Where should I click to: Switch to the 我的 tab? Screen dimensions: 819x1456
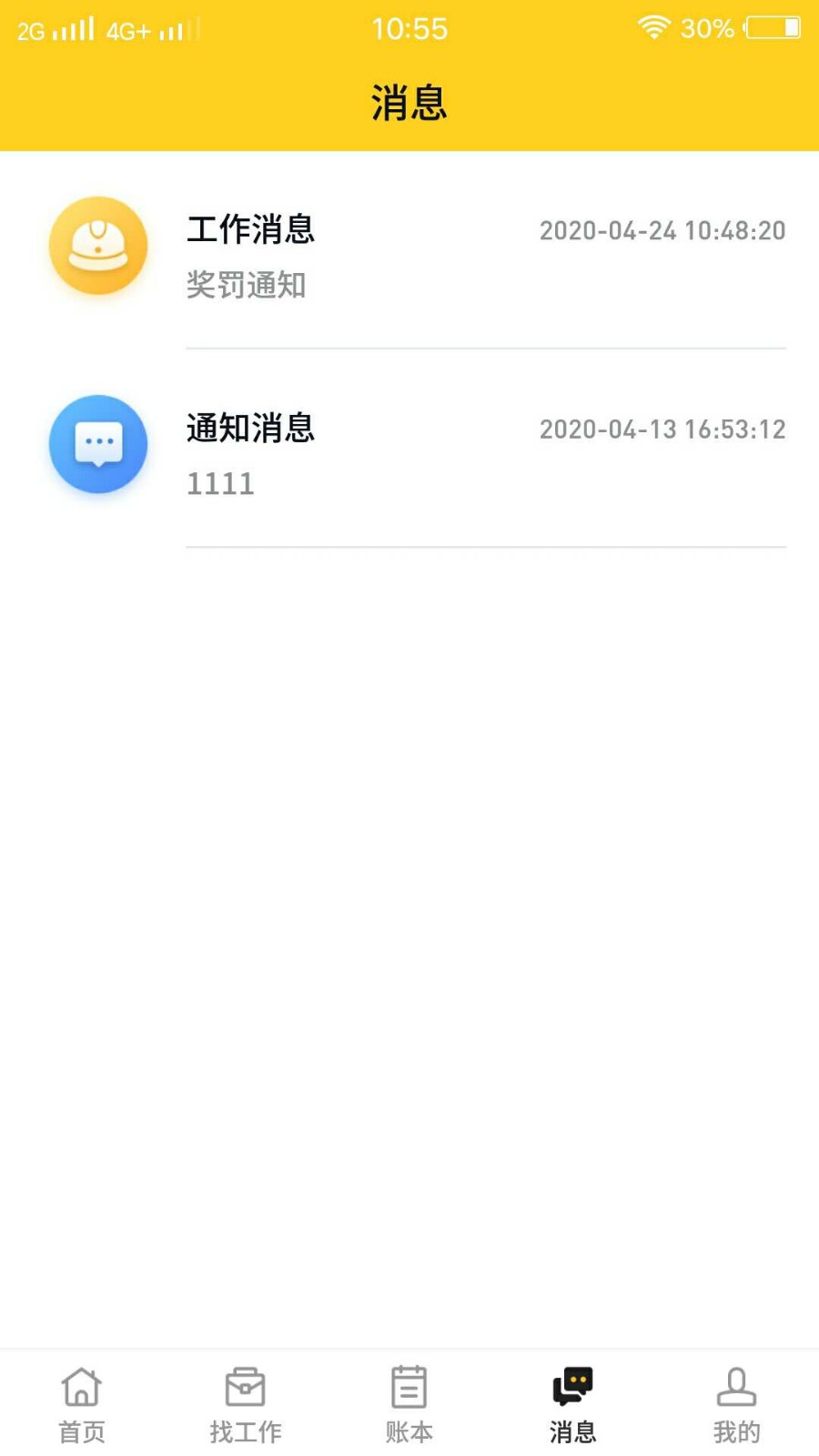(x=736, y=1406)
